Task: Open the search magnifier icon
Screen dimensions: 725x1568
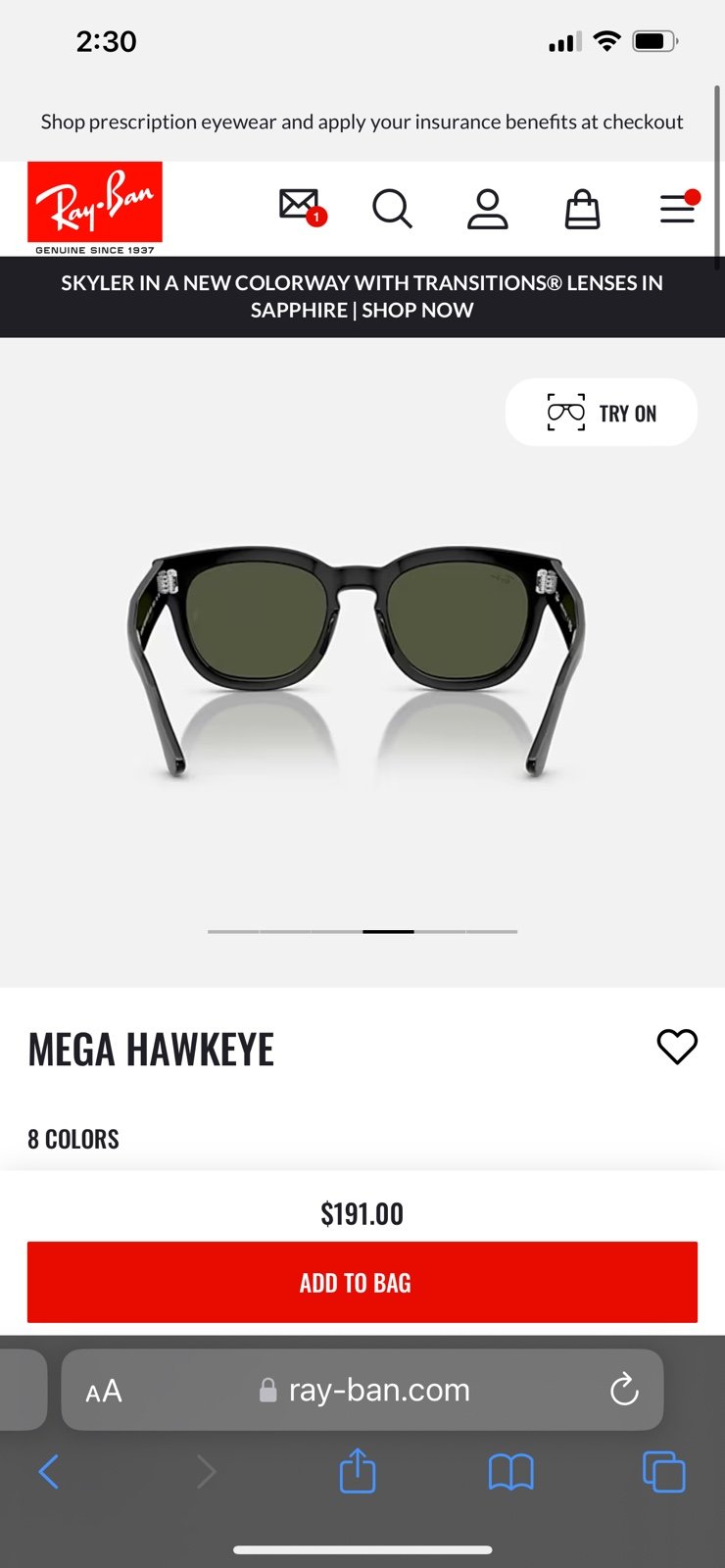Action: [x=392, y=209]
